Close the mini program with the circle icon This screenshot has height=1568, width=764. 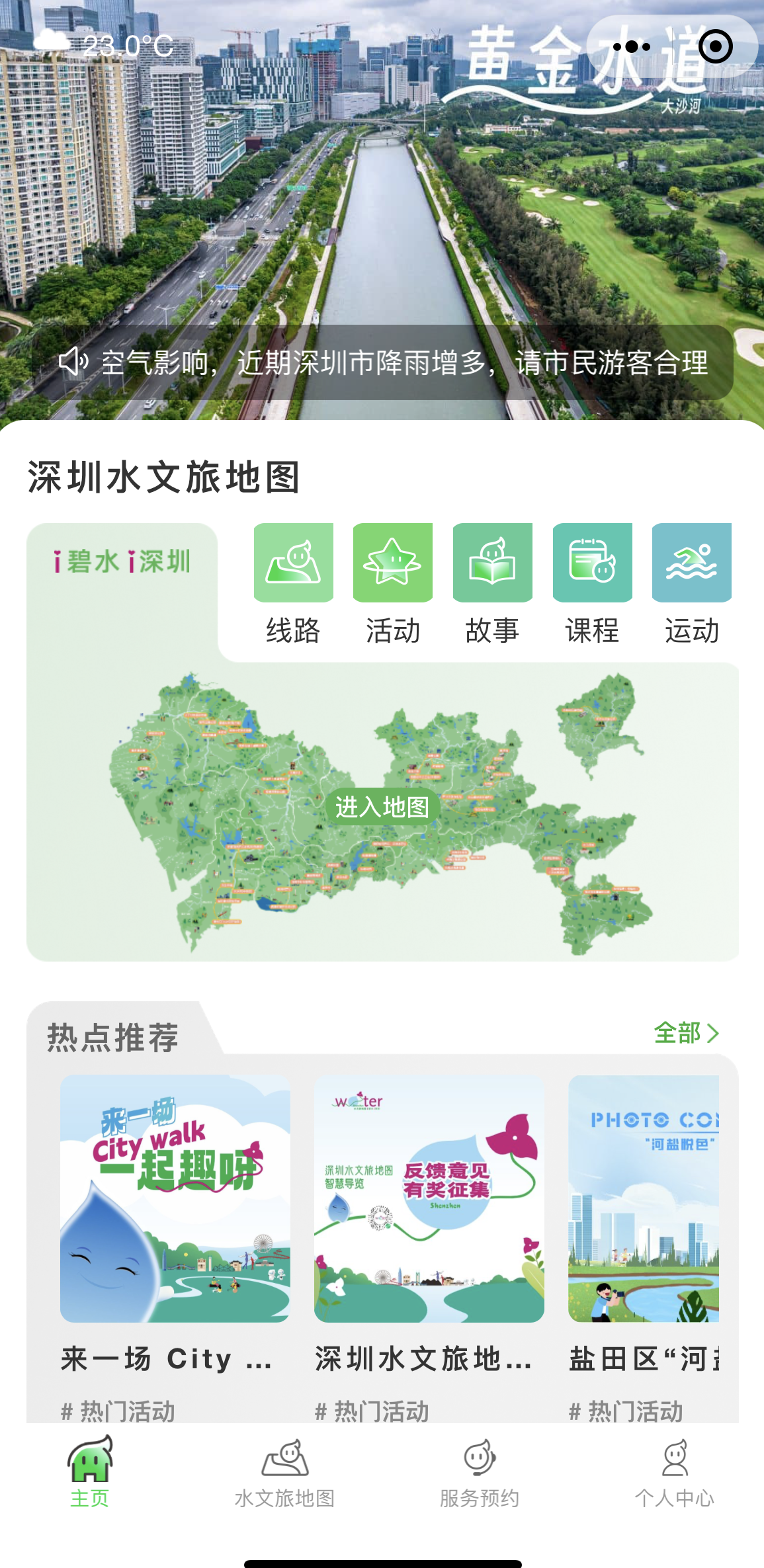click(715, 46)
